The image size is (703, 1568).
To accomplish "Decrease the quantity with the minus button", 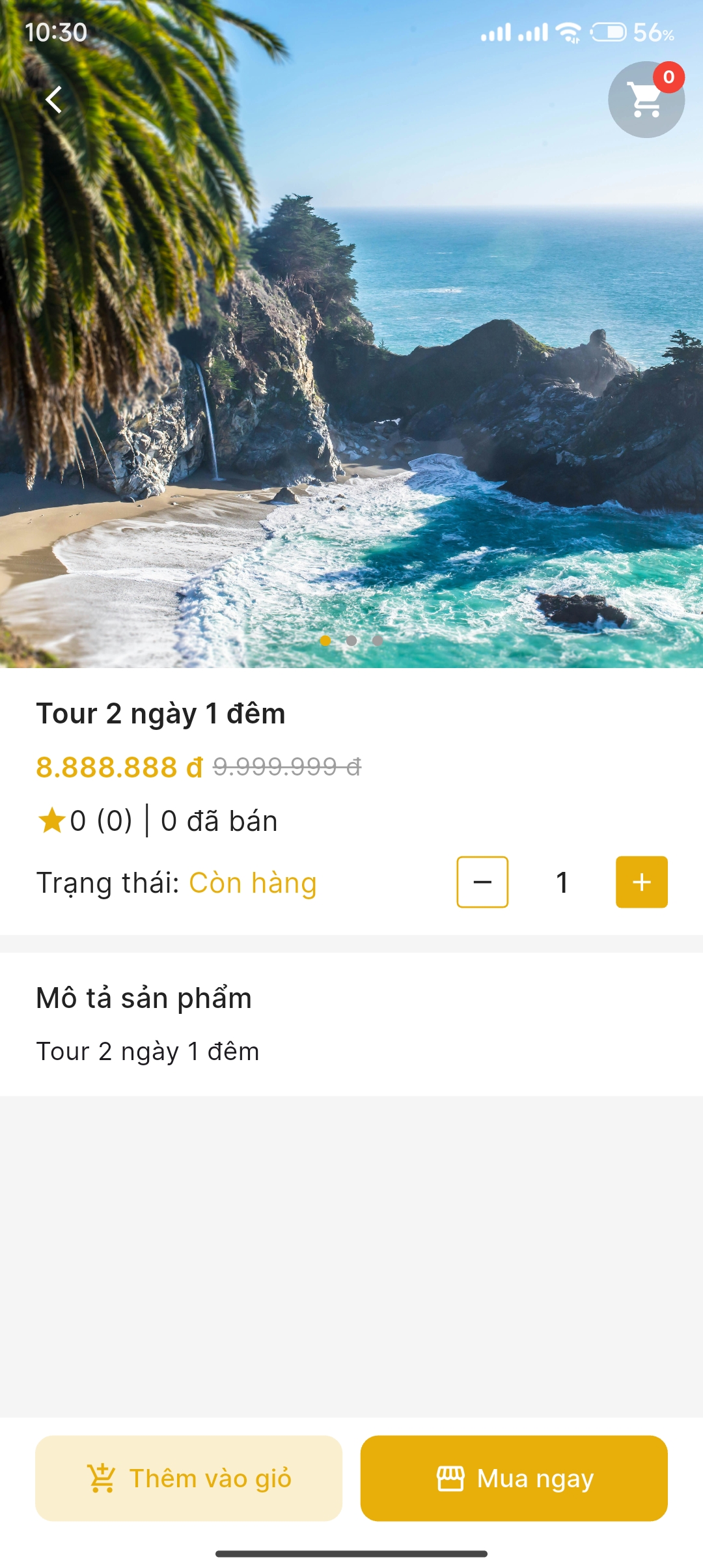I will coord(482,882).
